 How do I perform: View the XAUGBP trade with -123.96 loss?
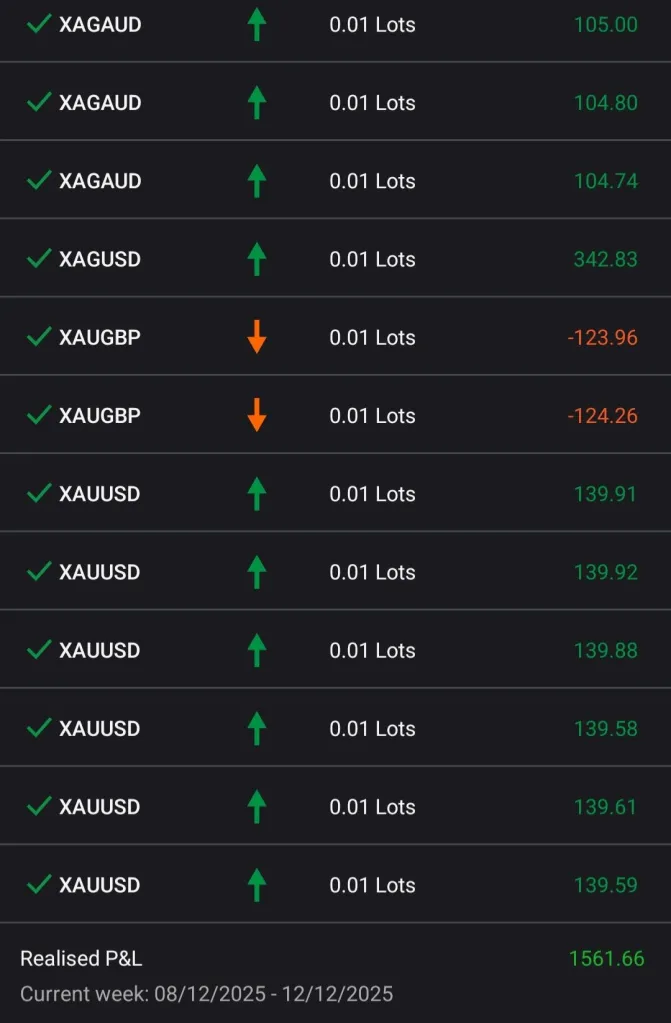(x=335, y=337)
